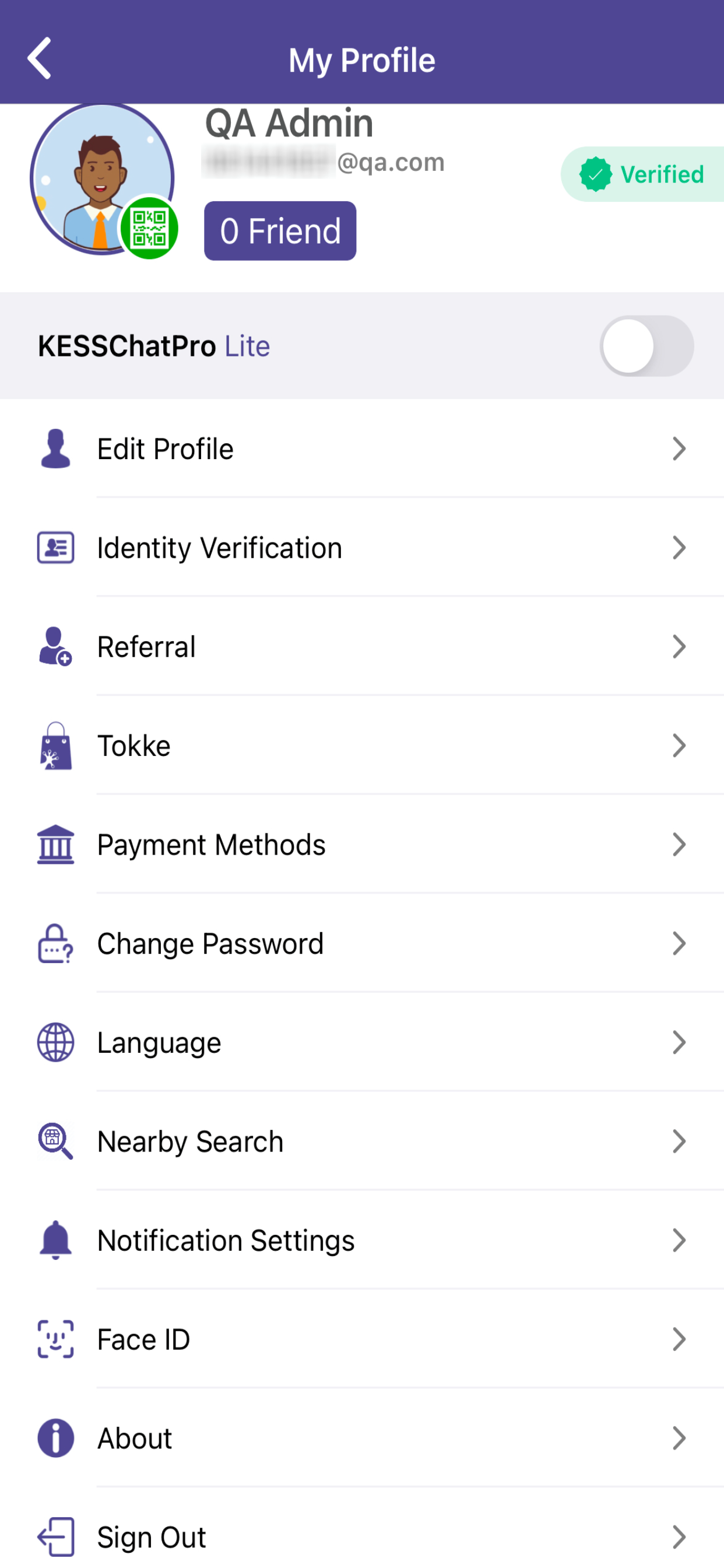Open Tokke
The image size is (724, 1568).
click(x=362, y=745)
